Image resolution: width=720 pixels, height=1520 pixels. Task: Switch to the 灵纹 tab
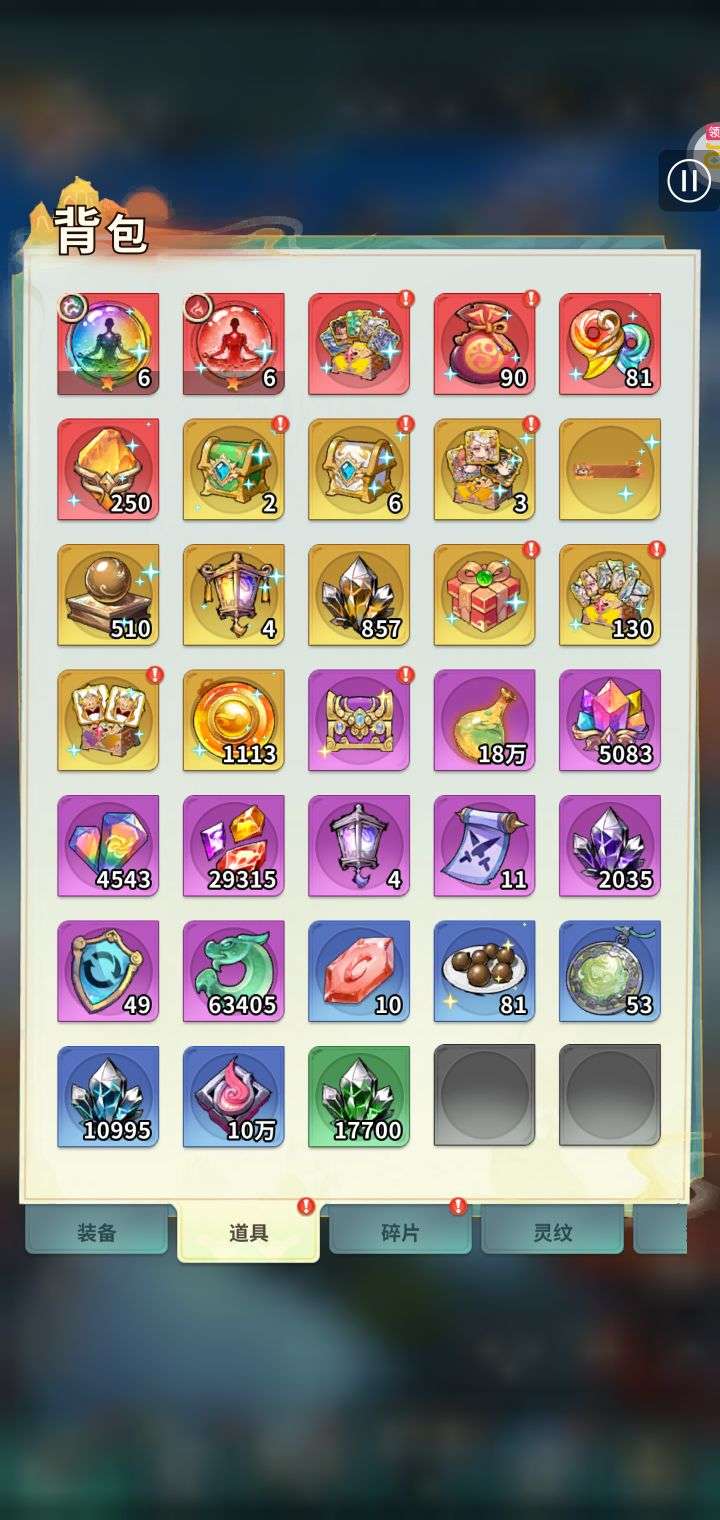[552, 1232]
